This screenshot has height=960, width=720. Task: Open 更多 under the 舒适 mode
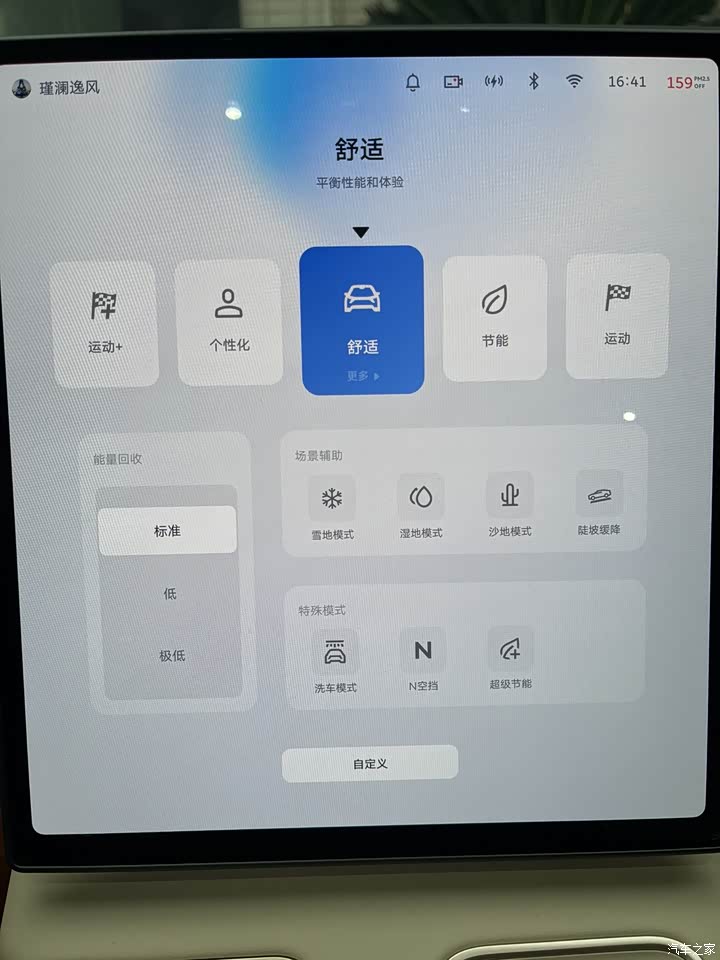coord(362,377)
